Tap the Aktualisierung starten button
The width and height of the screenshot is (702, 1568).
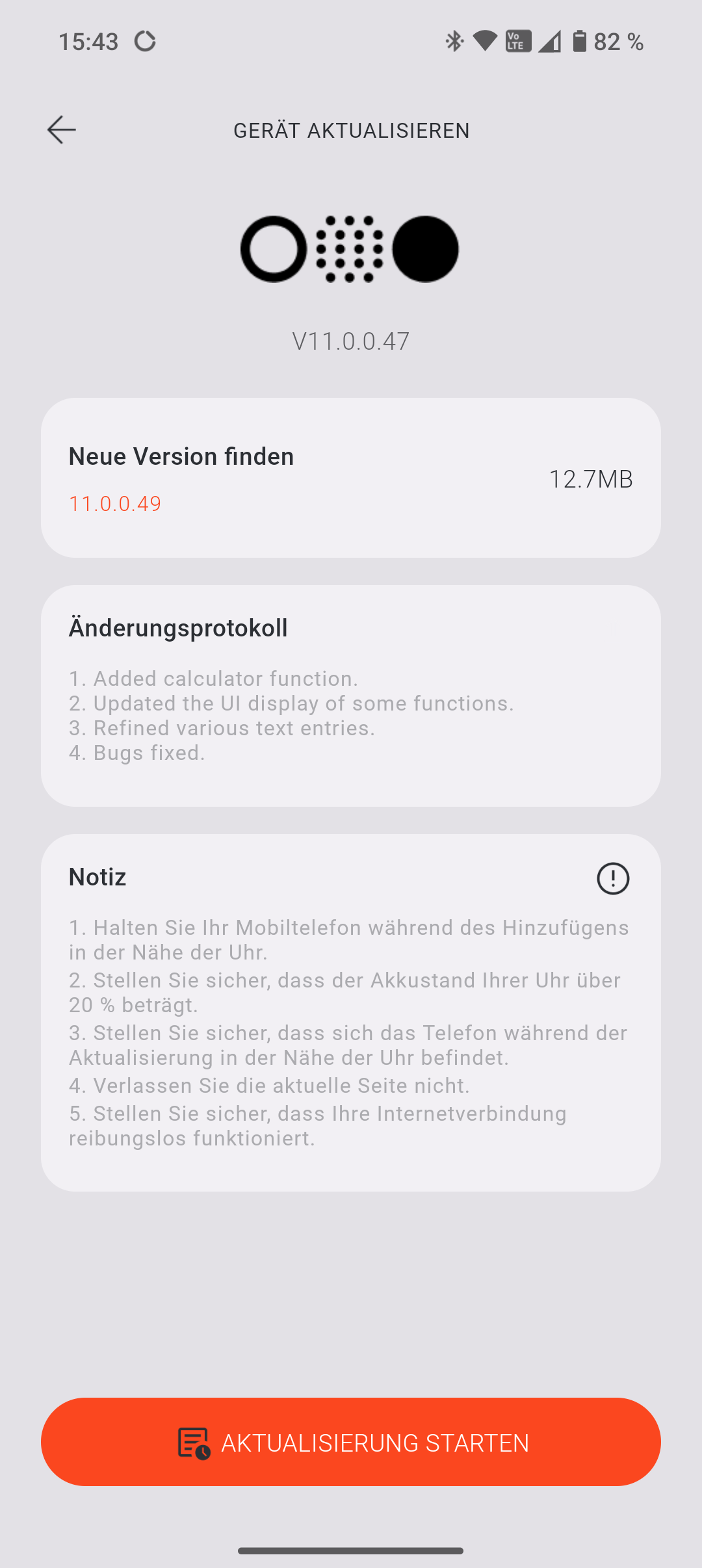[x=351, y=1442]
